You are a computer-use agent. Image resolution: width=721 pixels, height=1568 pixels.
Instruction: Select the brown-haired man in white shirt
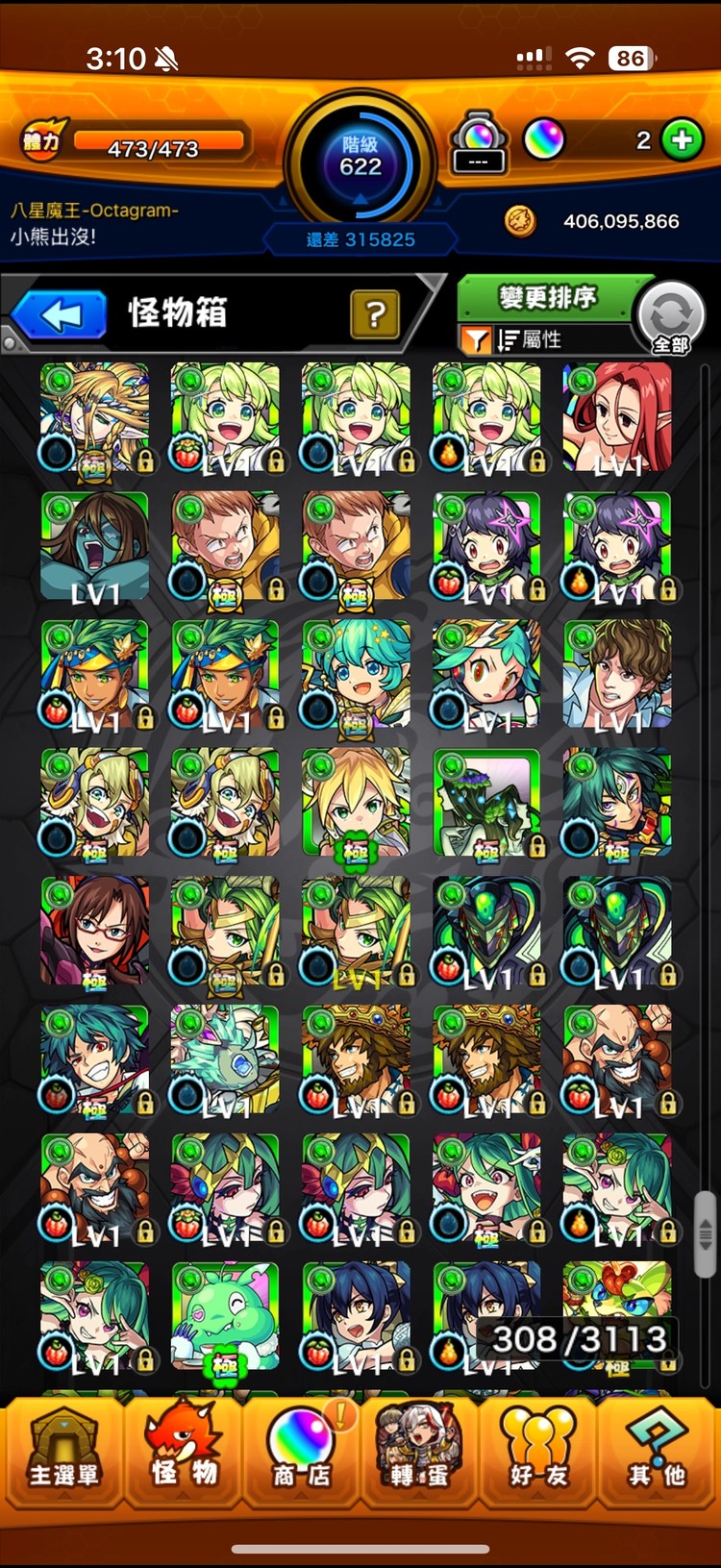[x=617, y=674]
